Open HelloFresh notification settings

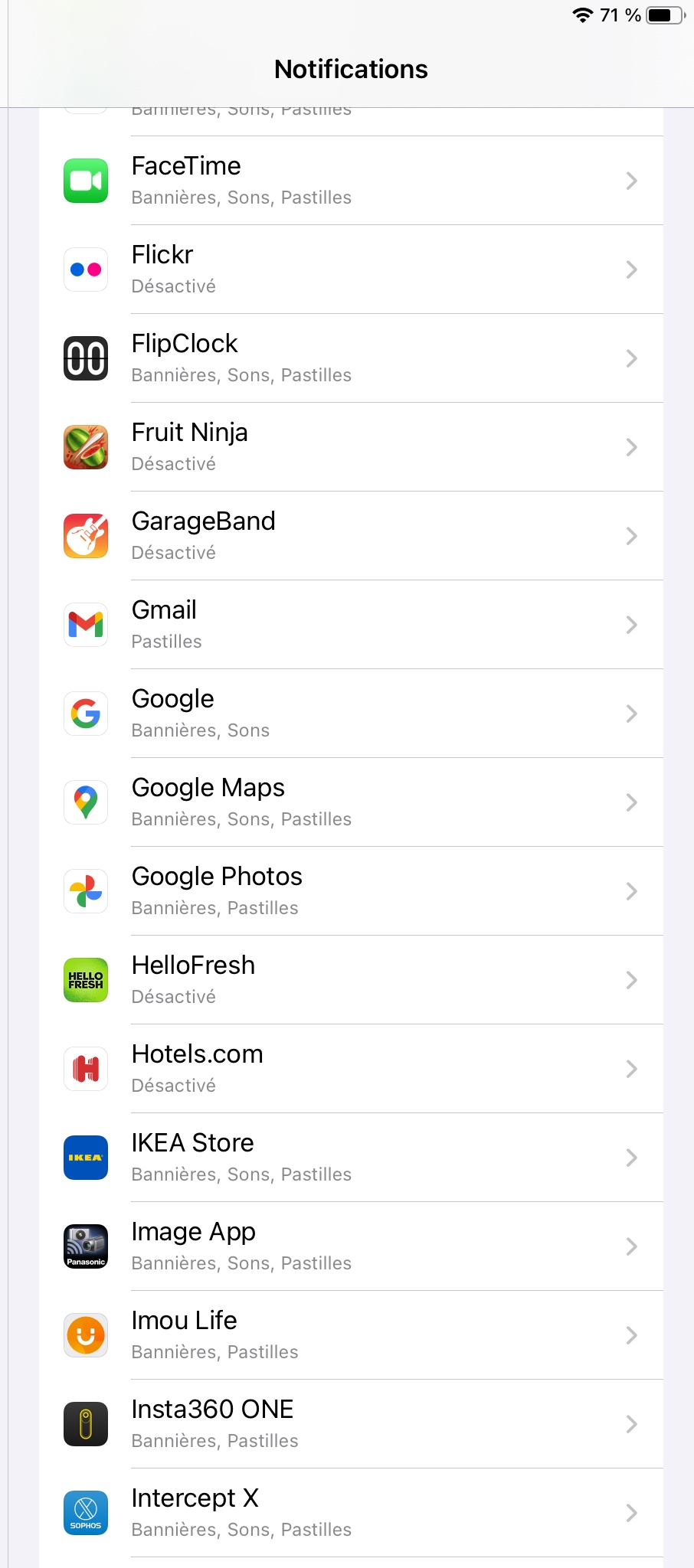point(351,980)
